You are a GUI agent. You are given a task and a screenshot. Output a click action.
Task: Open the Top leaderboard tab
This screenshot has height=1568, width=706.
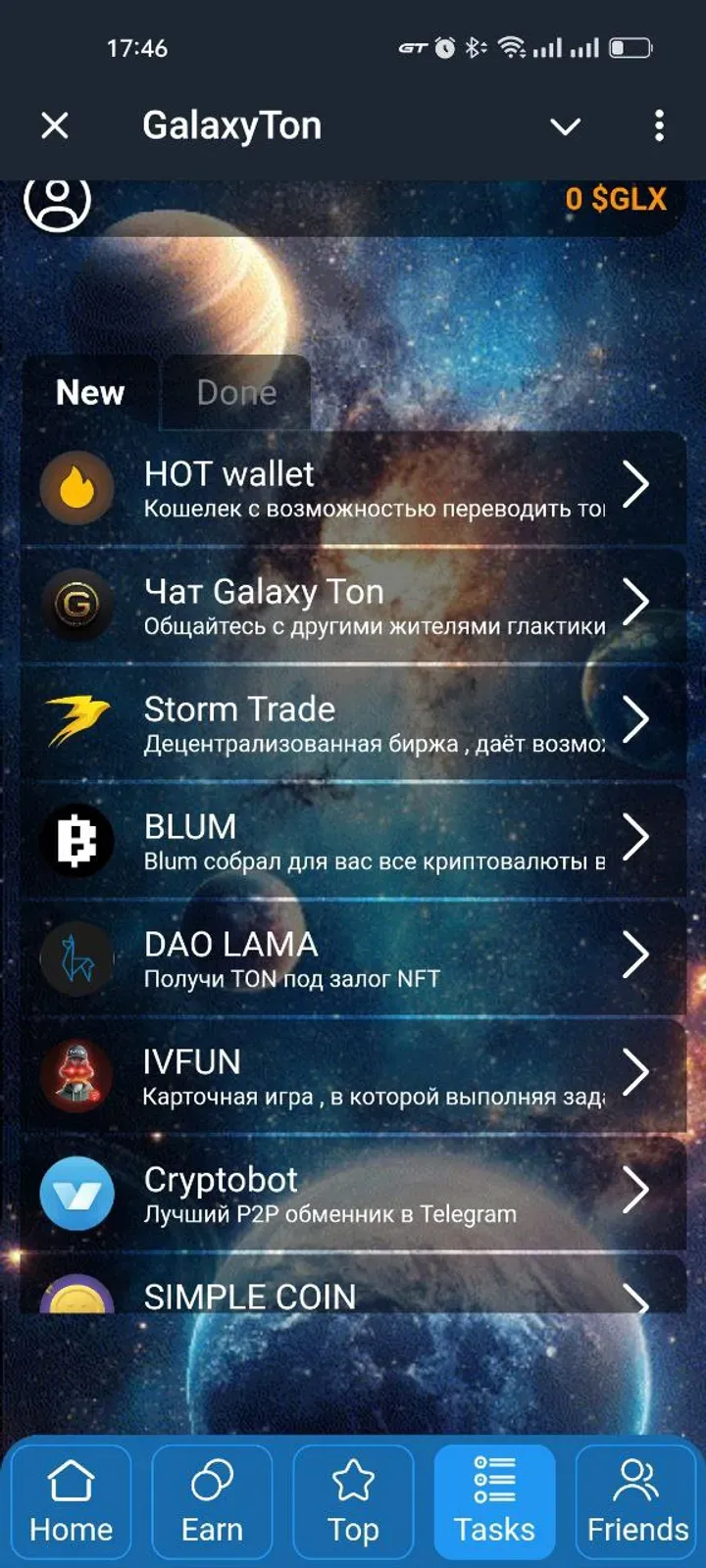[x=353, y=1501]
